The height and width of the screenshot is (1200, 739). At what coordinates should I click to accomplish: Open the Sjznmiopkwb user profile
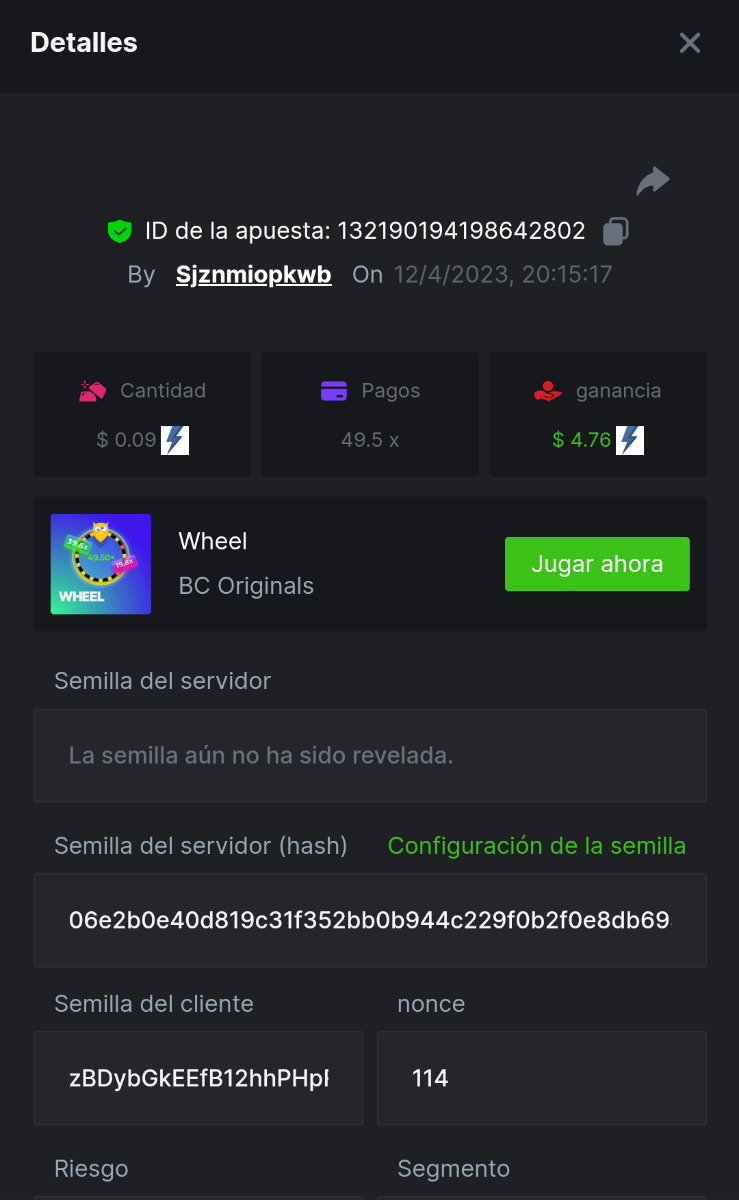click(253, 275)
